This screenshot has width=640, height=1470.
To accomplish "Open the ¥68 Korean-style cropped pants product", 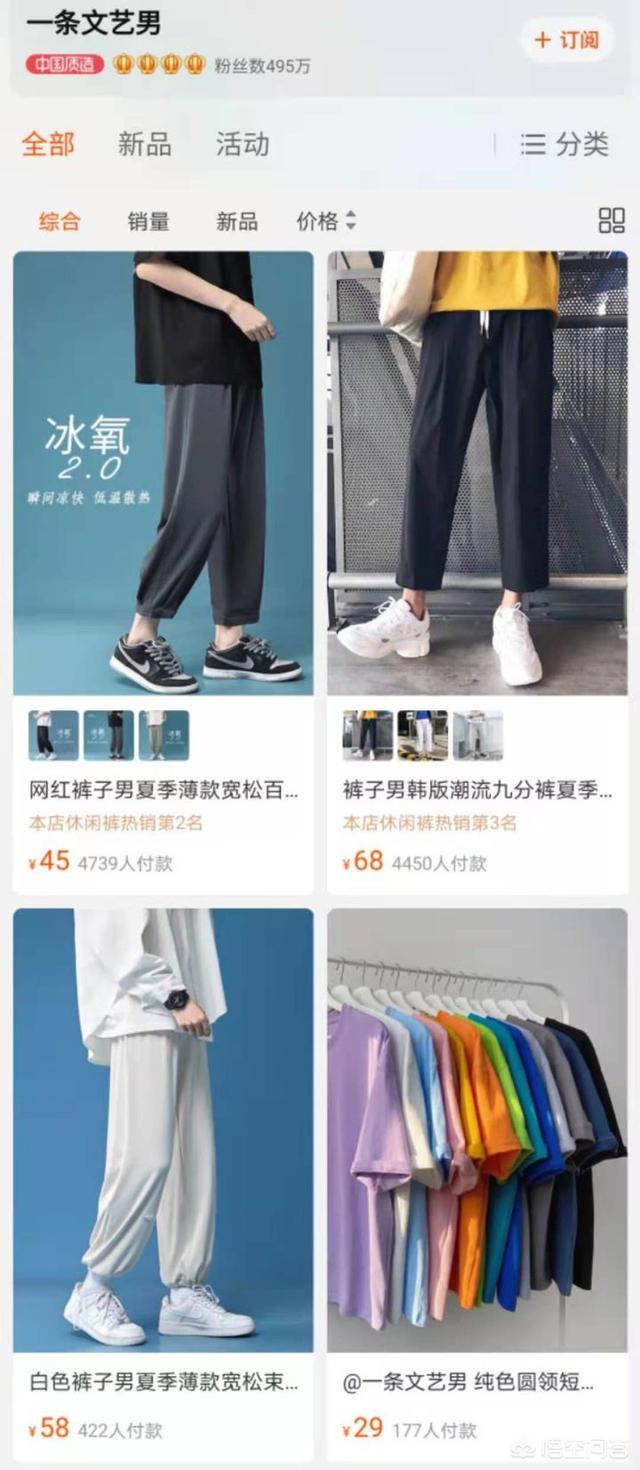I will (477, 572).
